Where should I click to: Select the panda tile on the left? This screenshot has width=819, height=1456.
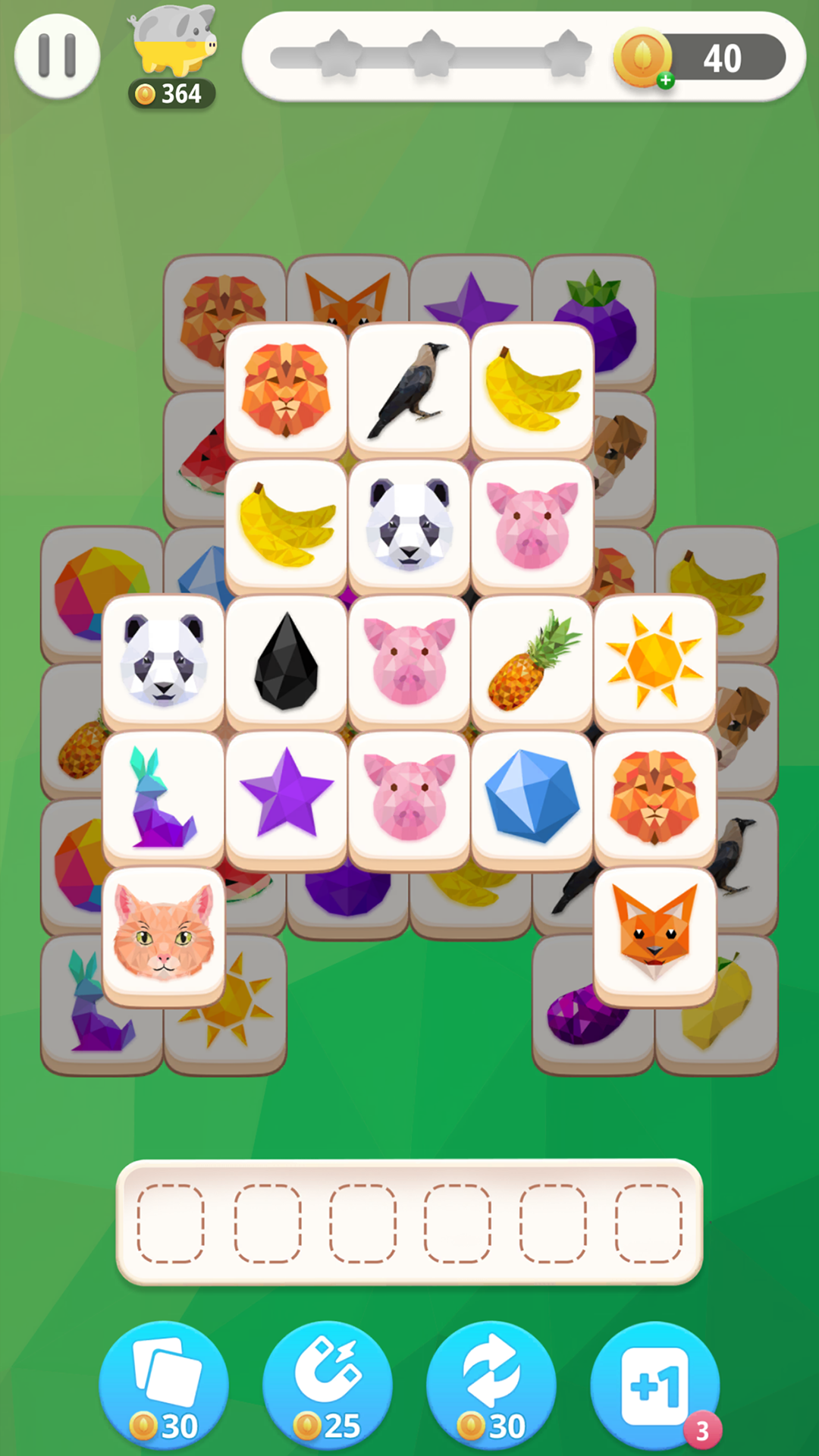pyautogui.click(x=162, y=658)
